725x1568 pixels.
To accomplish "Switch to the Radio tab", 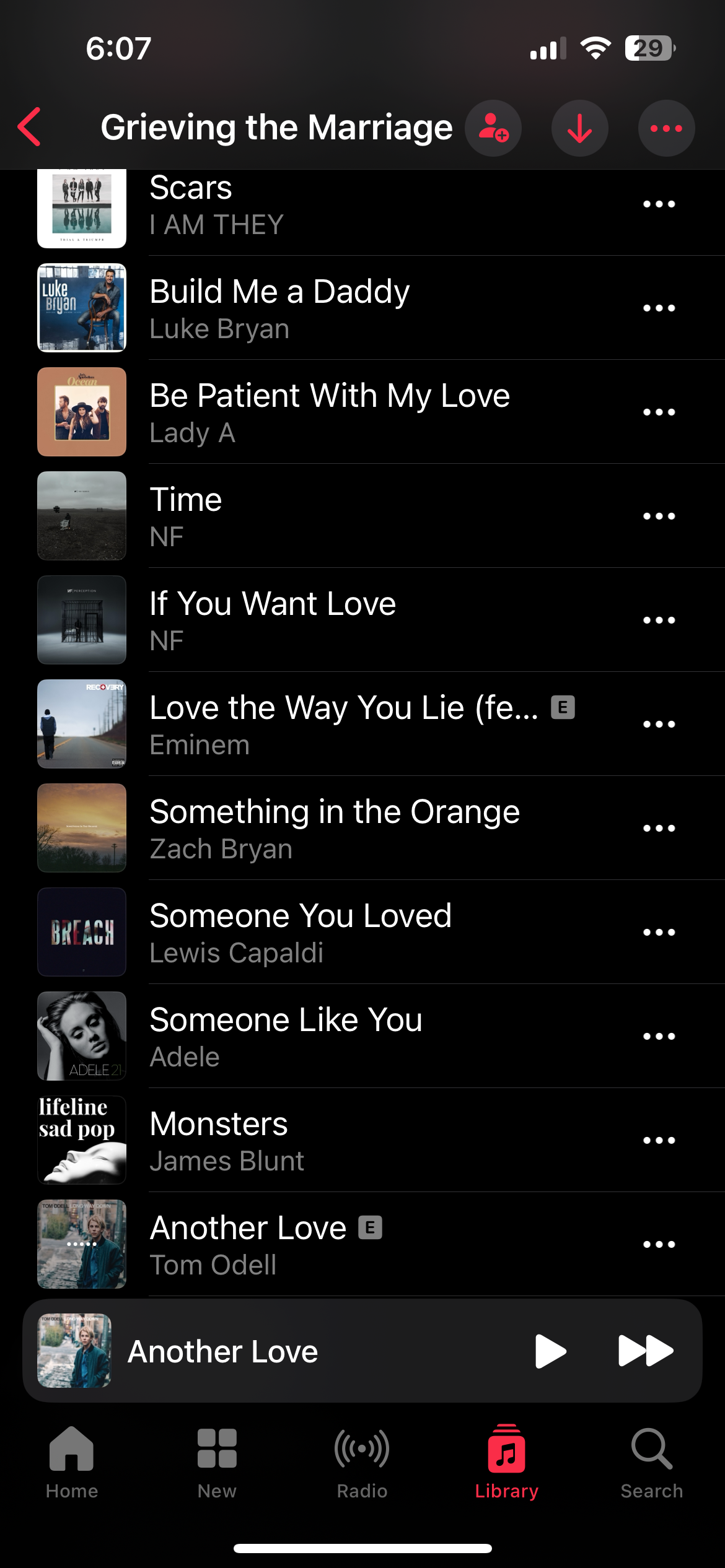I will click(x=362, y=1461).
